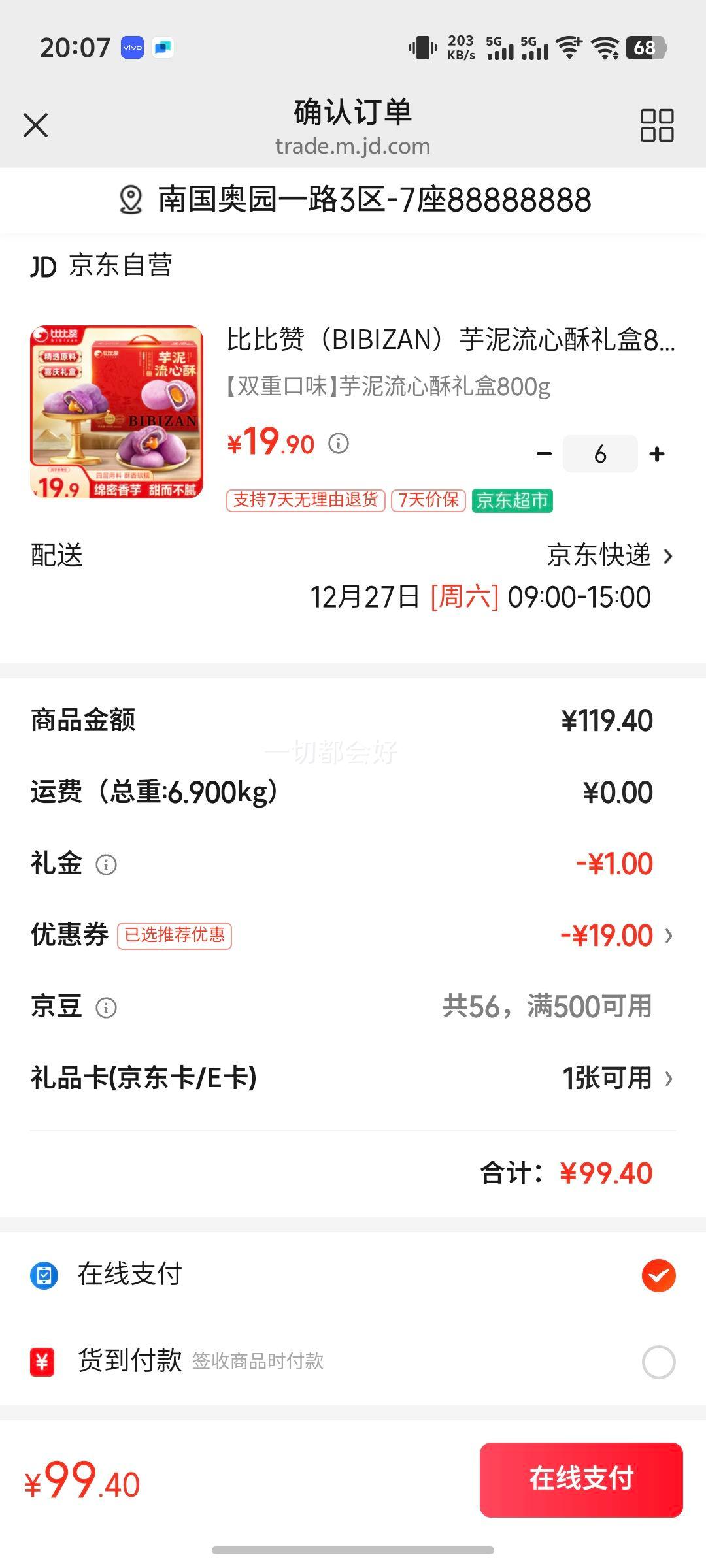Viewport: 706px width, 1568px height.
Task: Open the 优惠券 coupon selection
Action: (614, 936)
